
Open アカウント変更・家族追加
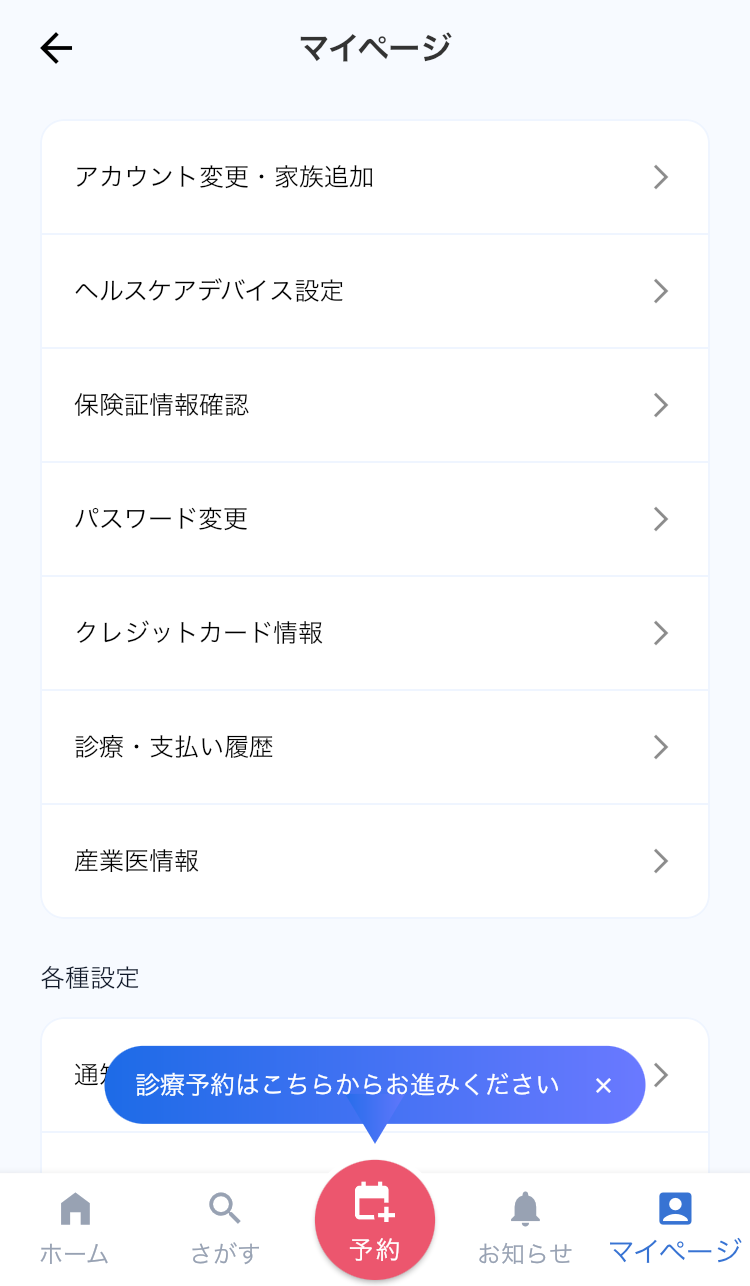click(x=375, y=177)
